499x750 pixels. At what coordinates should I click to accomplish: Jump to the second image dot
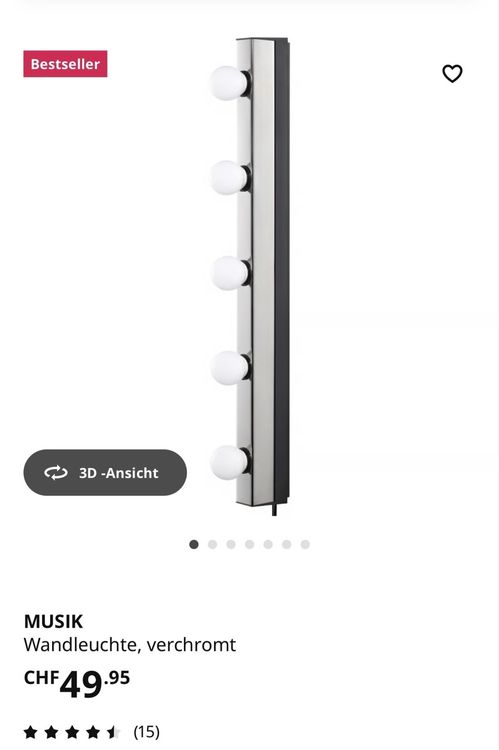click(x=212, y=544)
